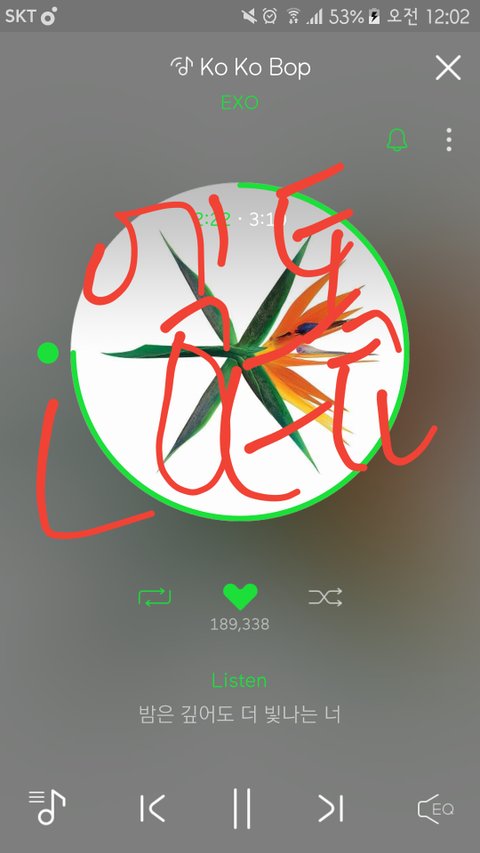Toggle the repeat mode
The image size is (480, 853).
coord(155,597)
